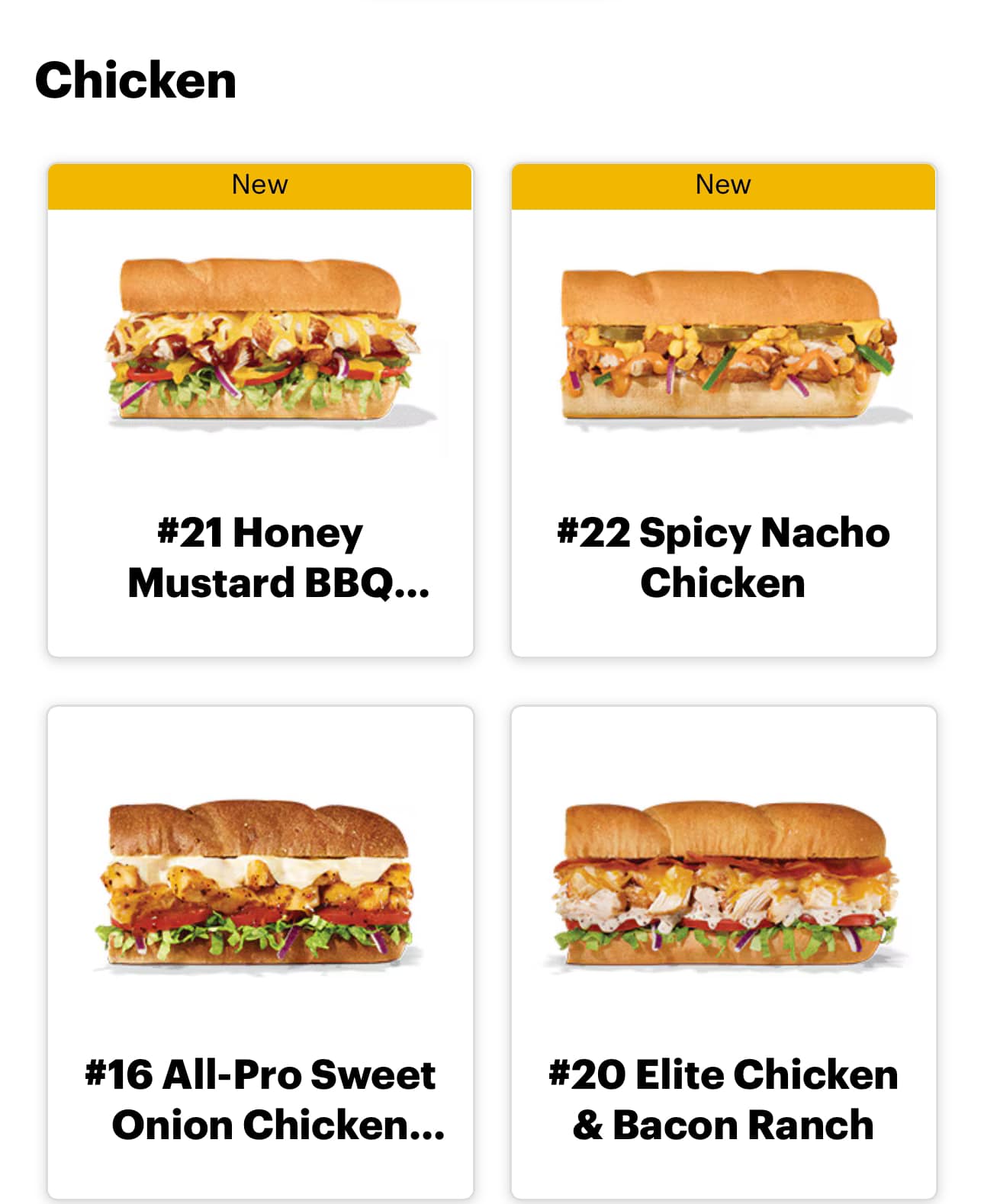Click the #22 Spicy Nacho Chicken sandwich image
984x1204 pixels.
coord(725,343)
